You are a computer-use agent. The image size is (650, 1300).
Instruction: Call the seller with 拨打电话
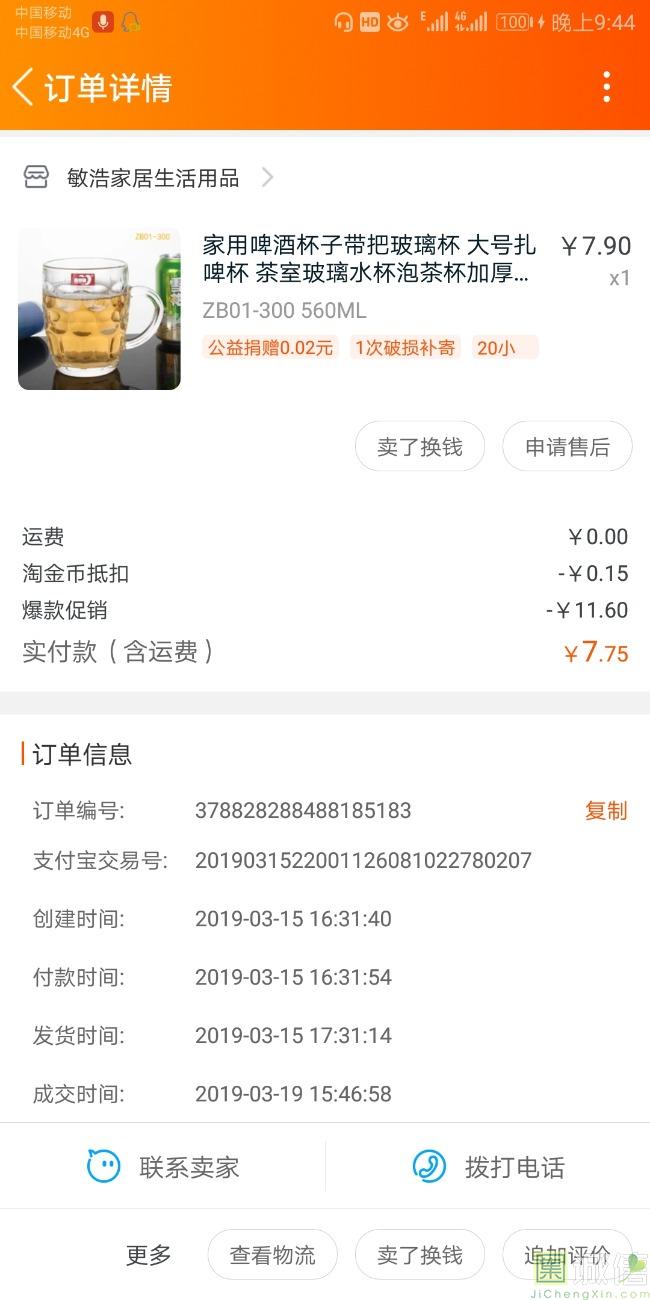click(x=488, y=1167)
